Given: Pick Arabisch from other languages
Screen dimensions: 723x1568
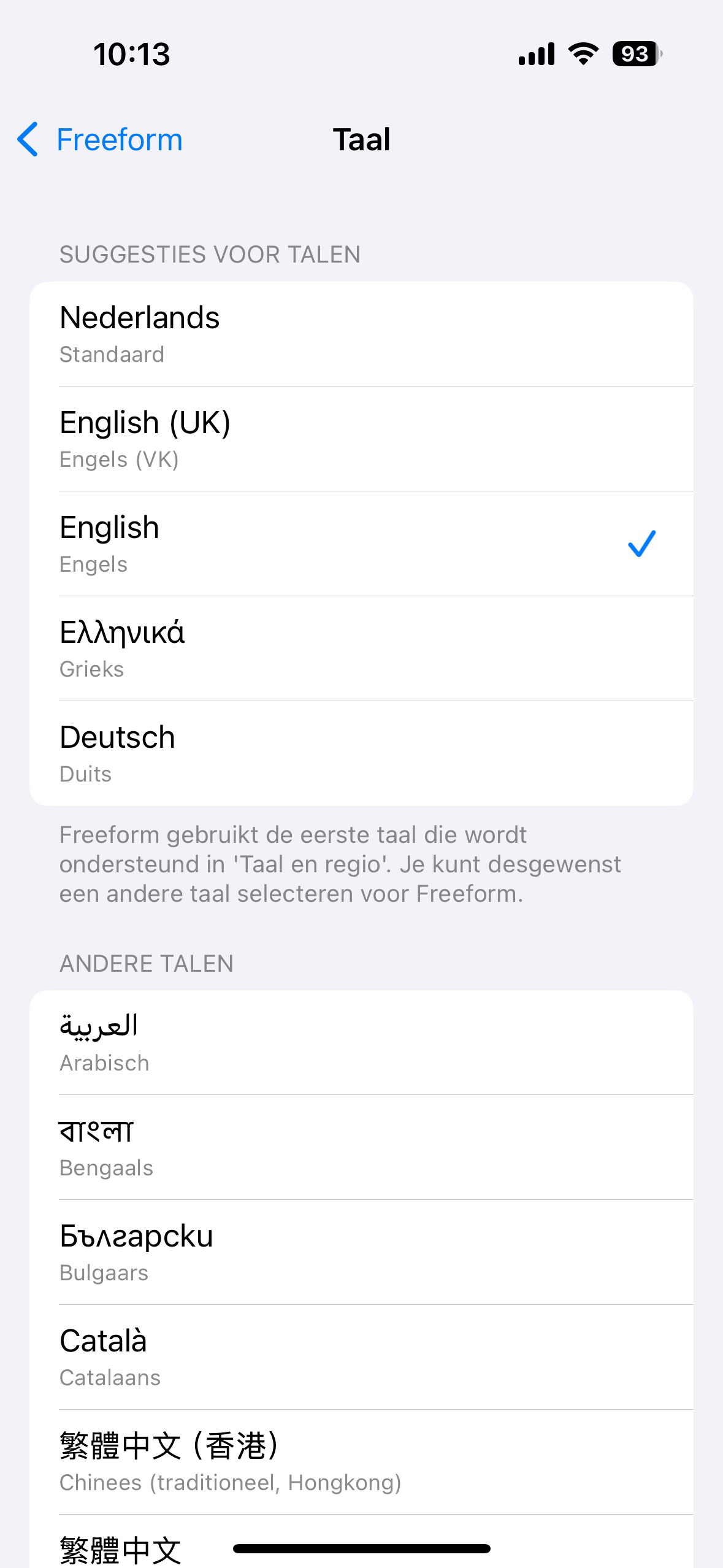Looking at the screenshot, I should (361, 1043).
